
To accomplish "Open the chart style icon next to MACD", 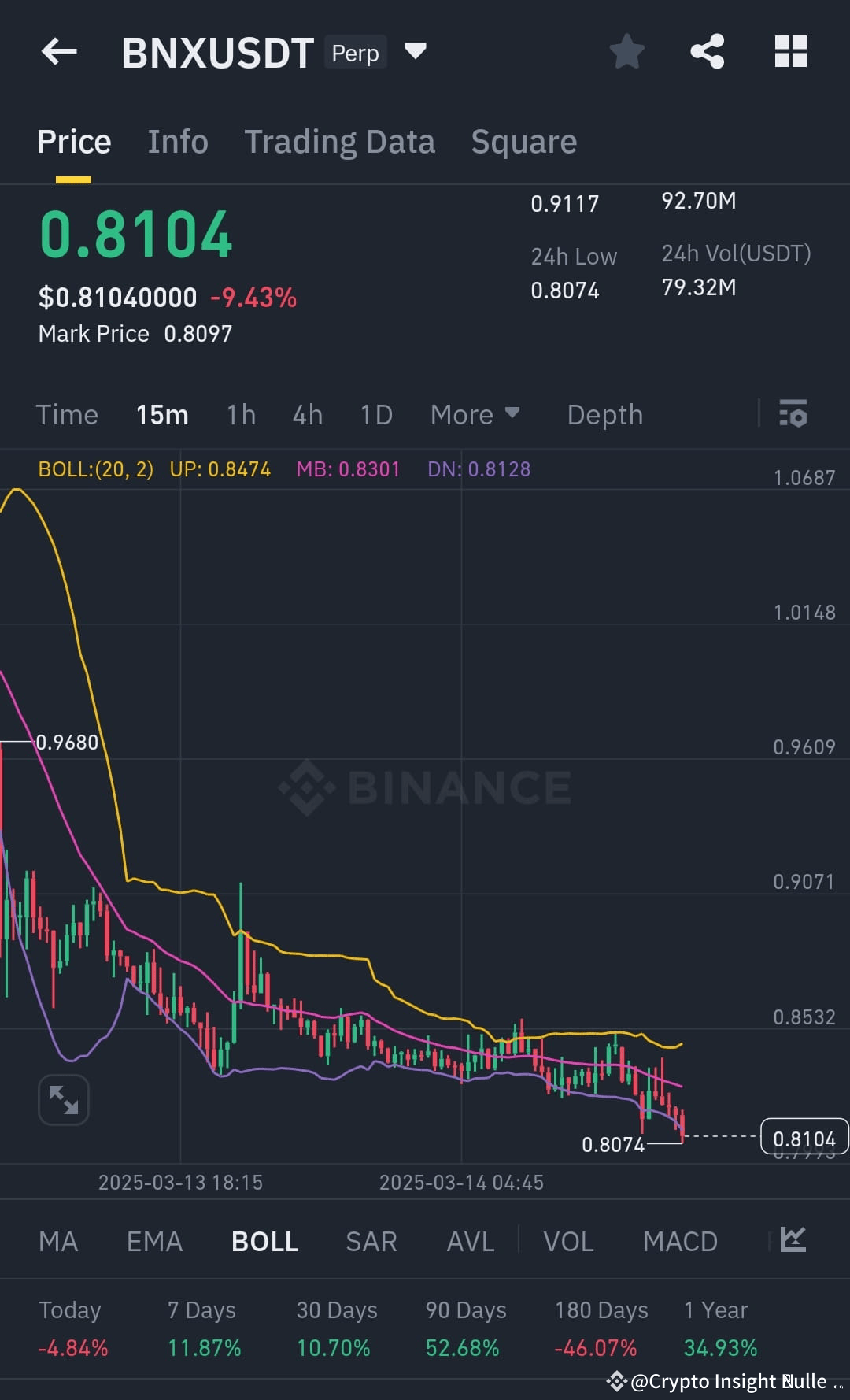I will pos(792,1240).
